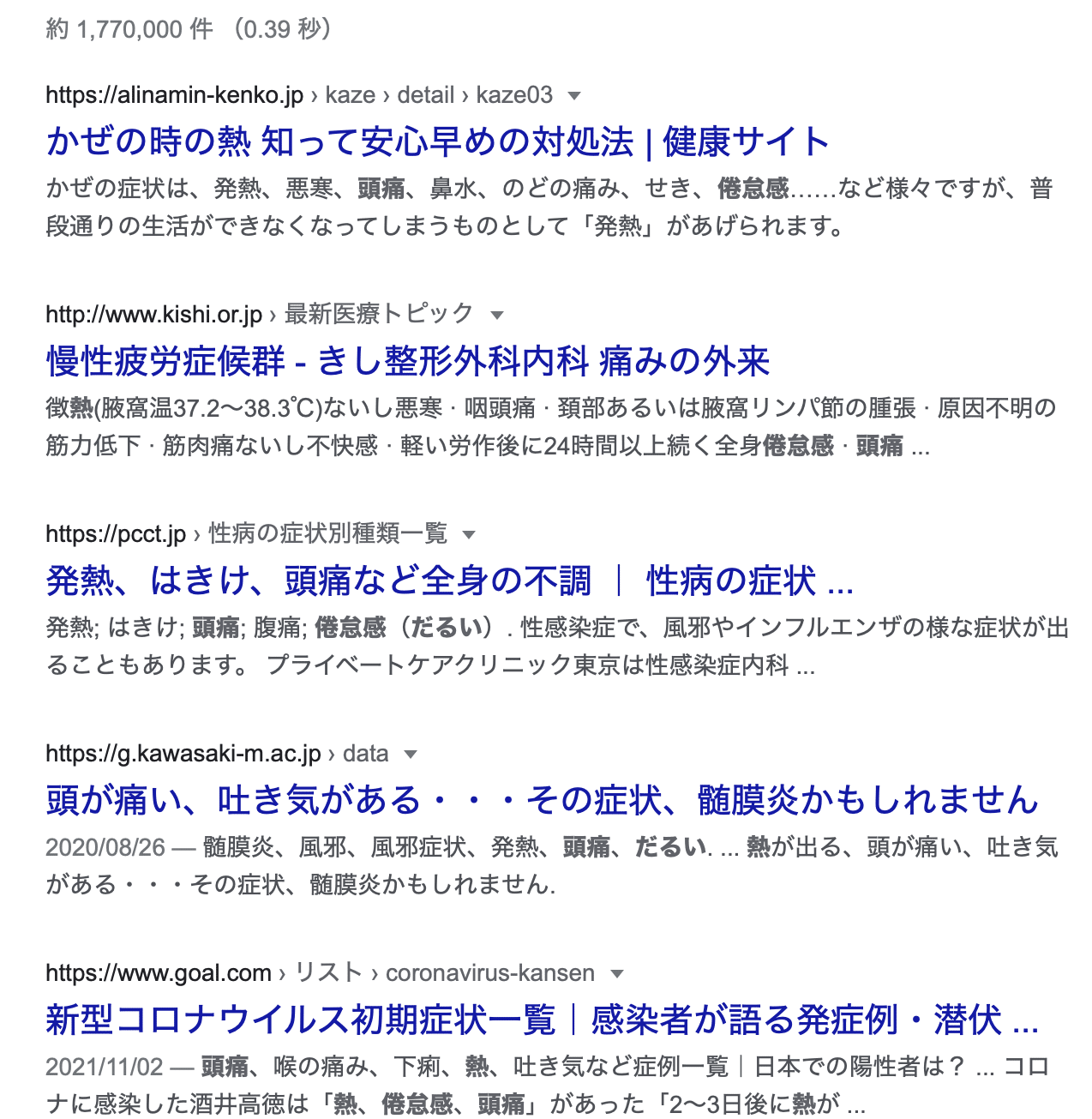Click the https://g.kawasaki-m.ac.jp URL
Viewport: 1092px width, 1119px height.
coord(184,754)
